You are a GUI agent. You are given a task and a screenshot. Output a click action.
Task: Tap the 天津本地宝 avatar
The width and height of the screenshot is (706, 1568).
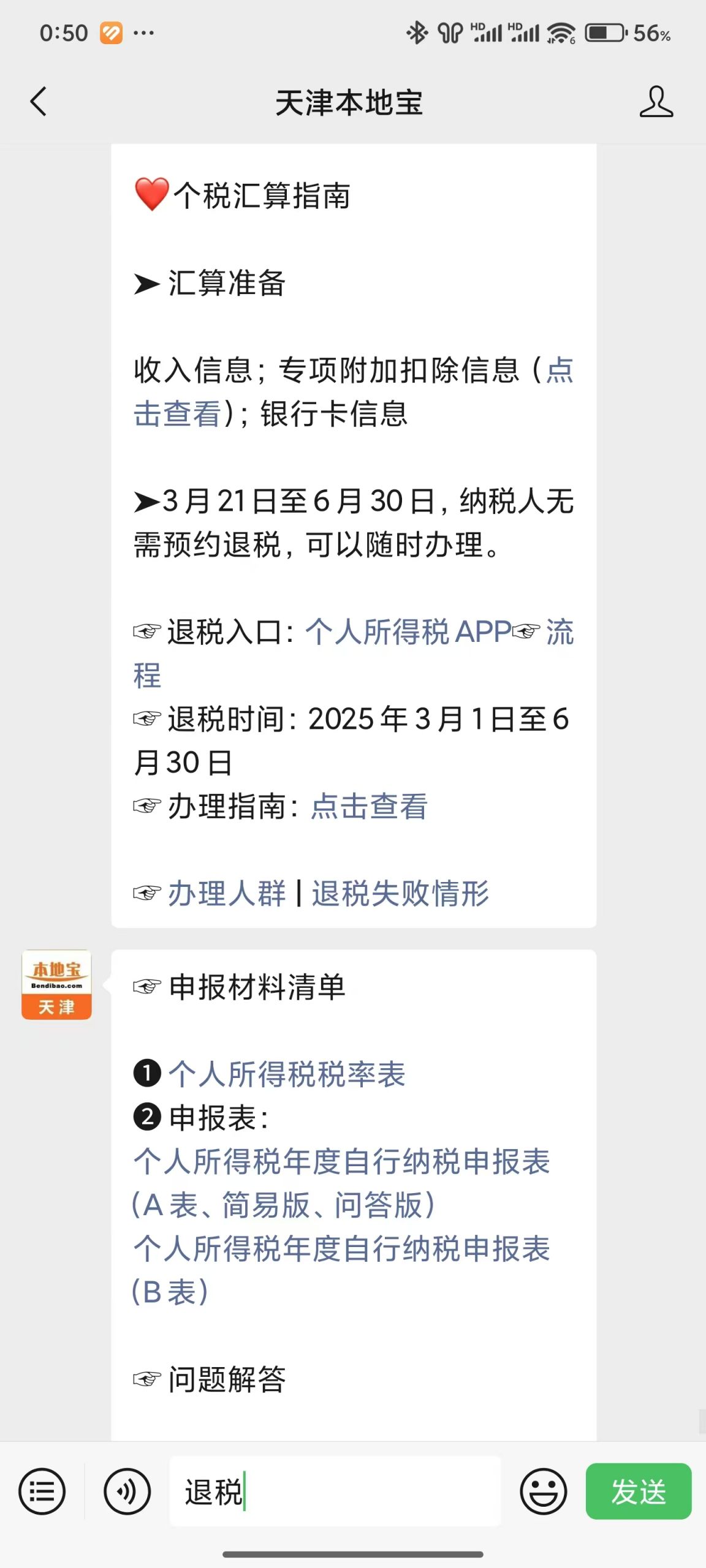point(56,985)
